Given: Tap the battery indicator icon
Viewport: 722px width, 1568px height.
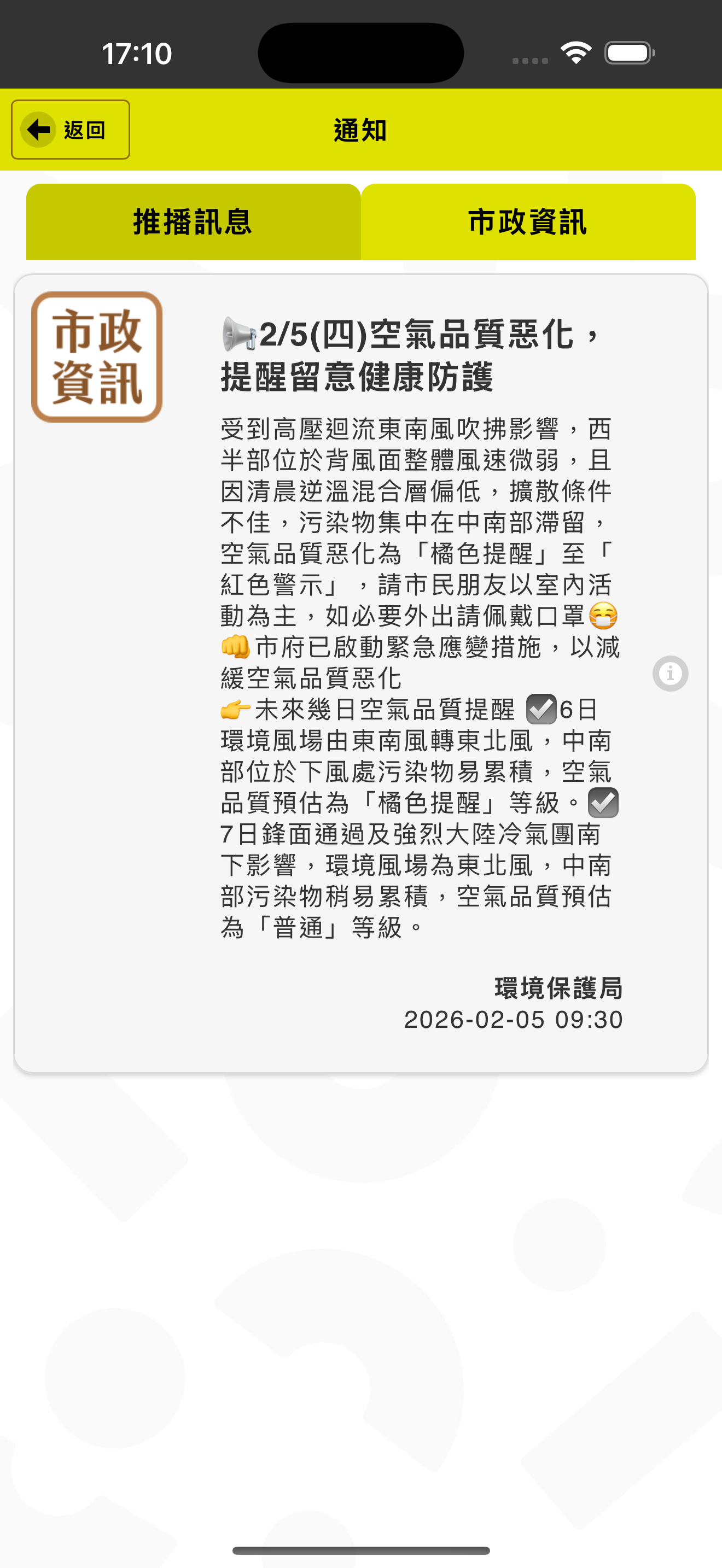Looking at the screenshot, I should point(627,54).
